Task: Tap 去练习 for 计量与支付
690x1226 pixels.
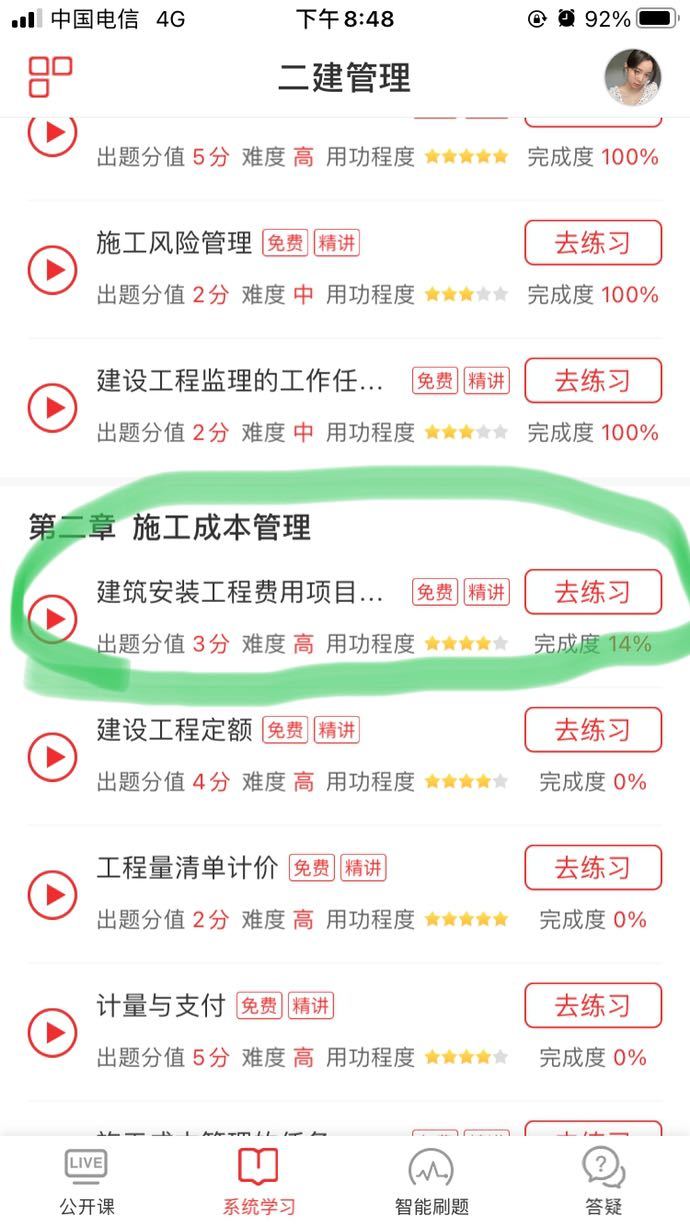Action: (592, 1005)
